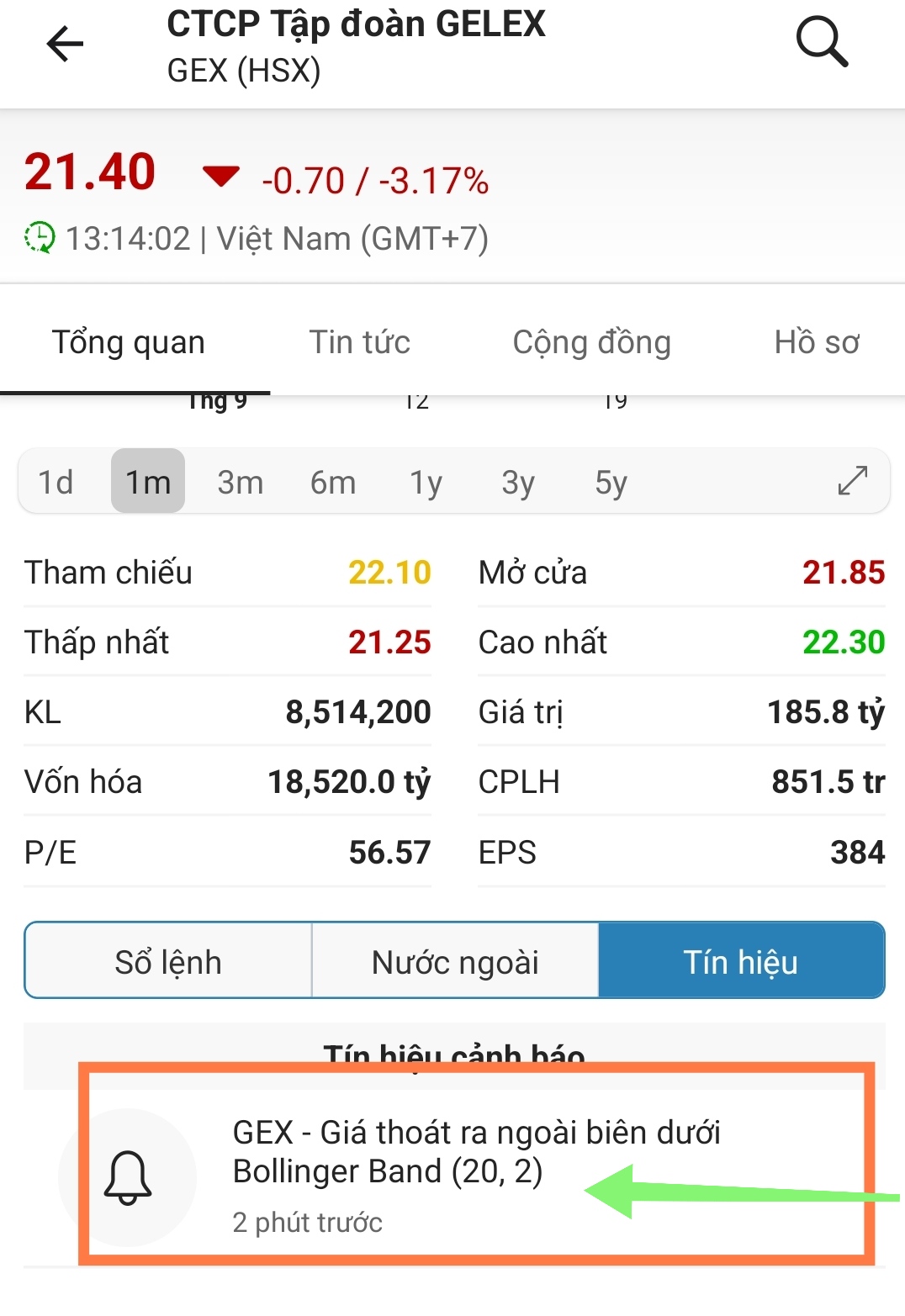The image size is (905, 1316).
Task: Open the Nước ngoài section
Action: pyautogui.click(x=455, y=961)
